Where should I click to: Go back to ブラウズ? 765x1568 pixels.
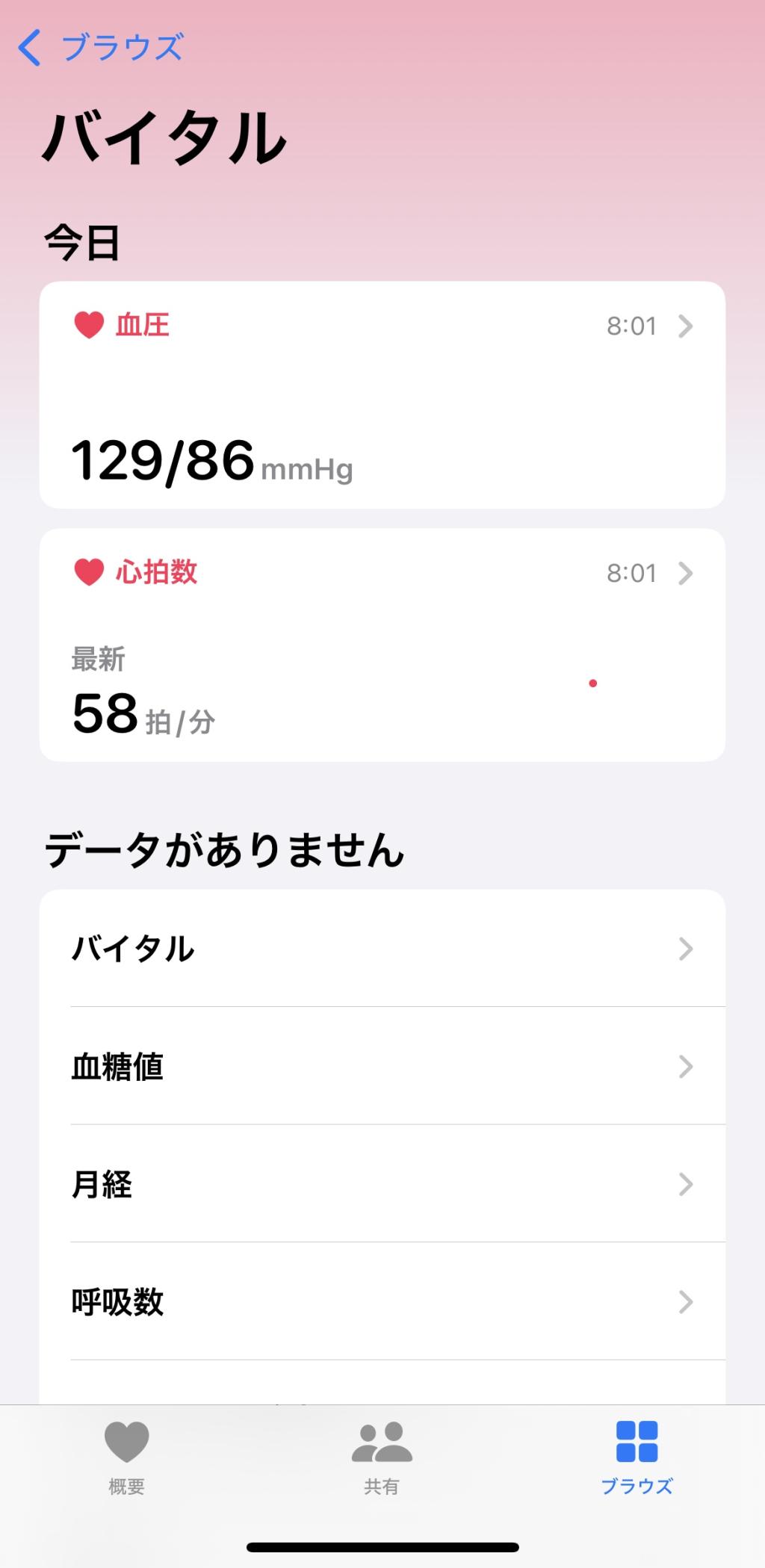point(101,48)
